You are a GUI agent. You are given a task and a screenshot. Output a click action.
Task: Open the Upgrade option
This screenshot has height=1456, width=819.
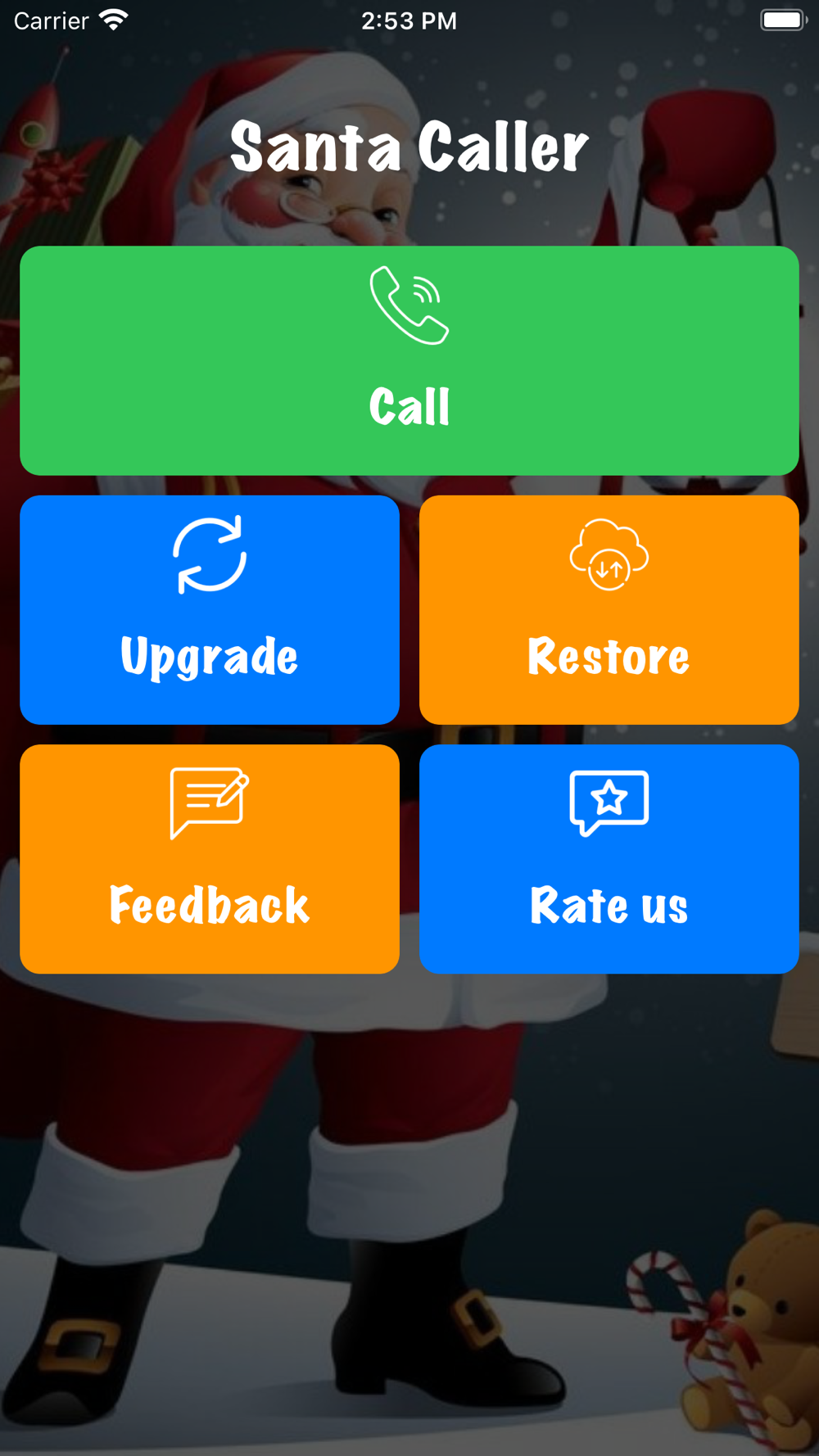[210, 609]
